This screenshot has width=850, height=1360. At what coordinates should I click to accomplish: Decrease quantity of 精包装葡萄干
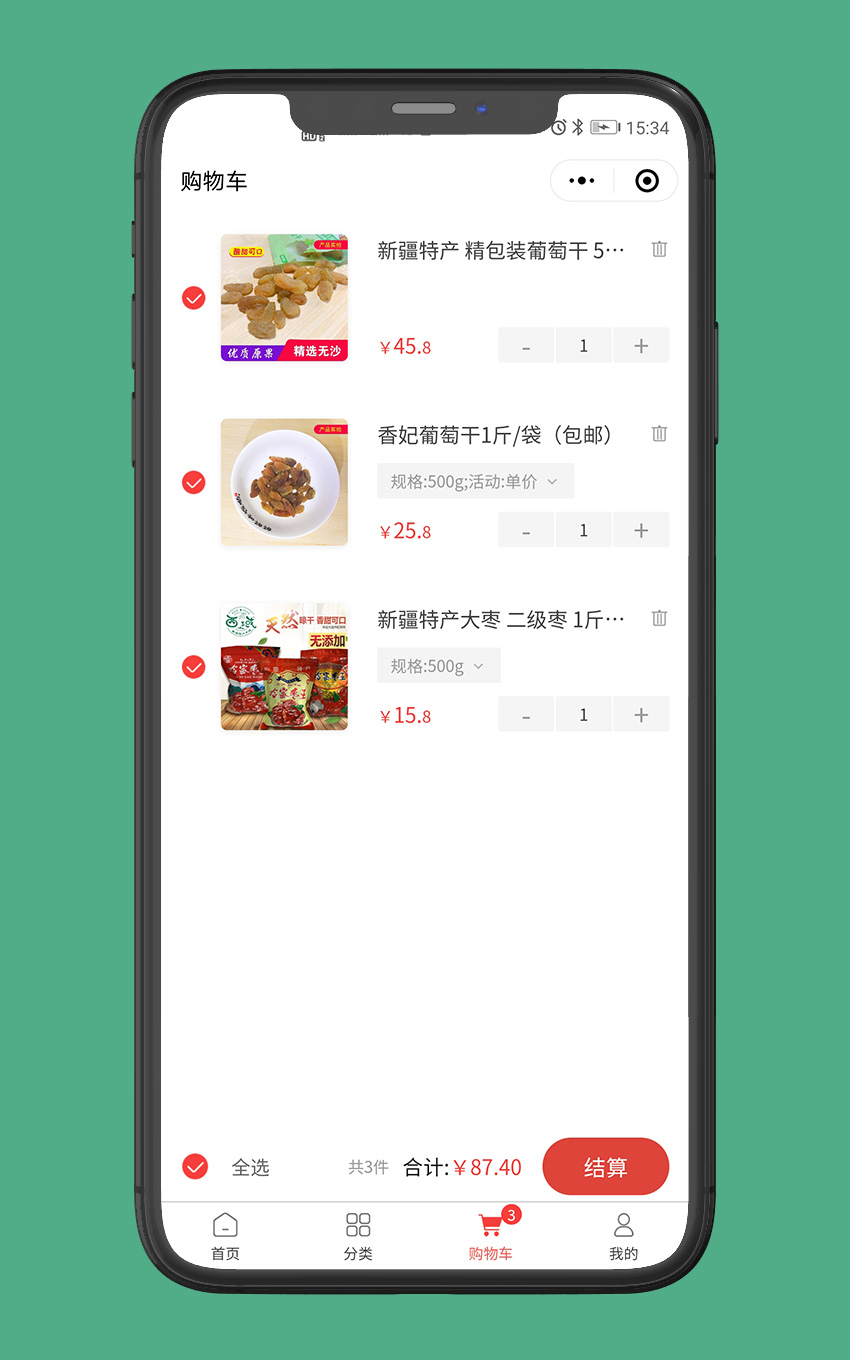pos(526,346)
